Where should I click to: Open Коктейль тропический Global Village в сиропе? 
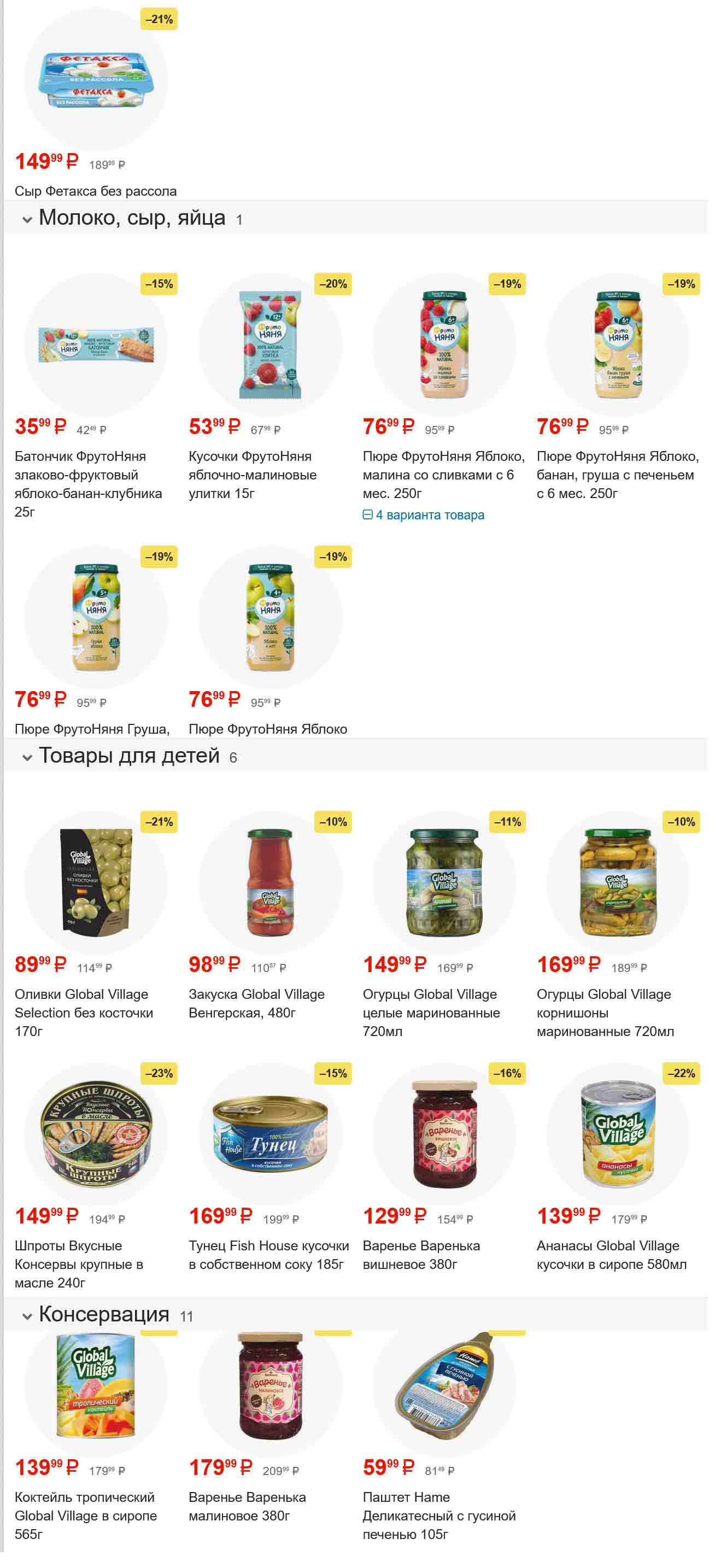coord(85,1515)
